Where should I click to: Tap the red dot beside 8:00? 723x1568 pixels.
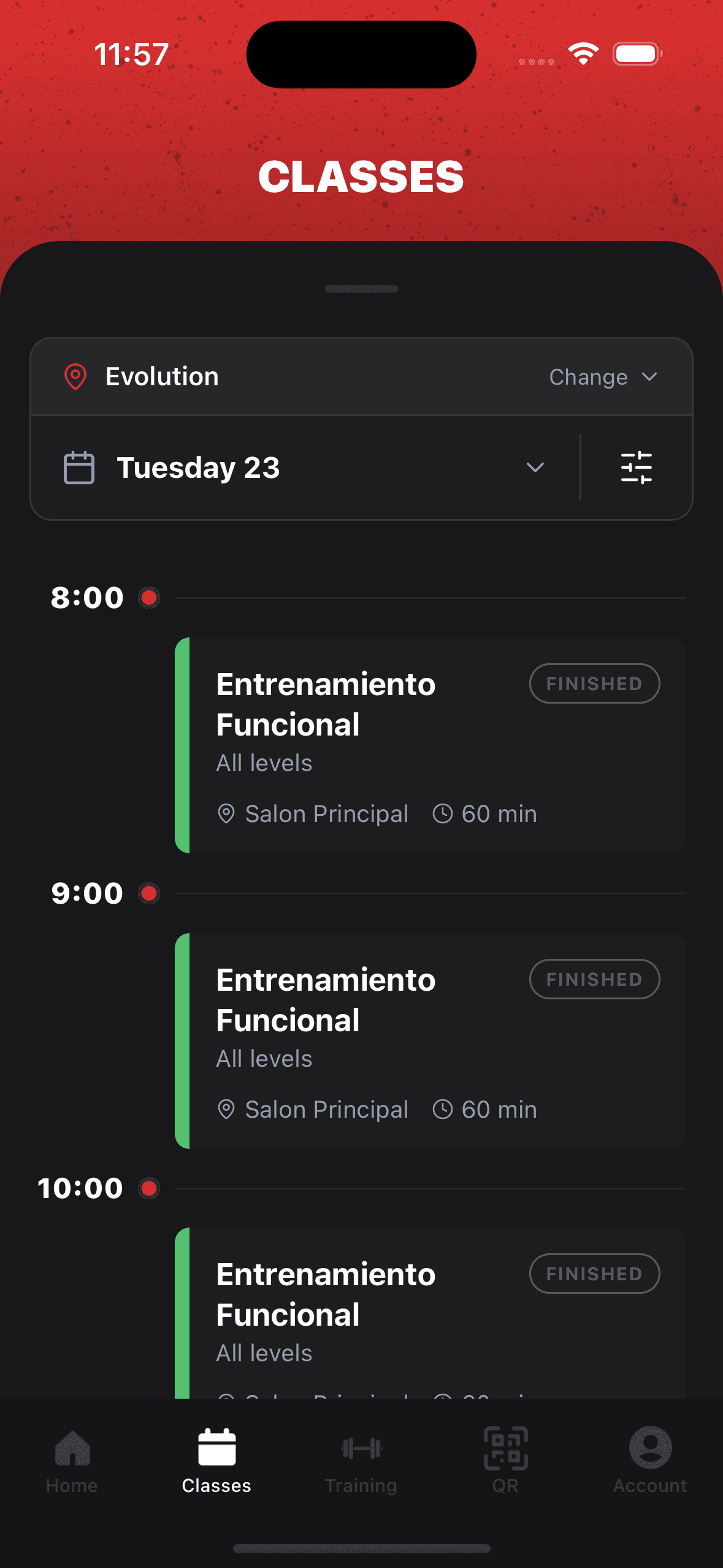149,597
